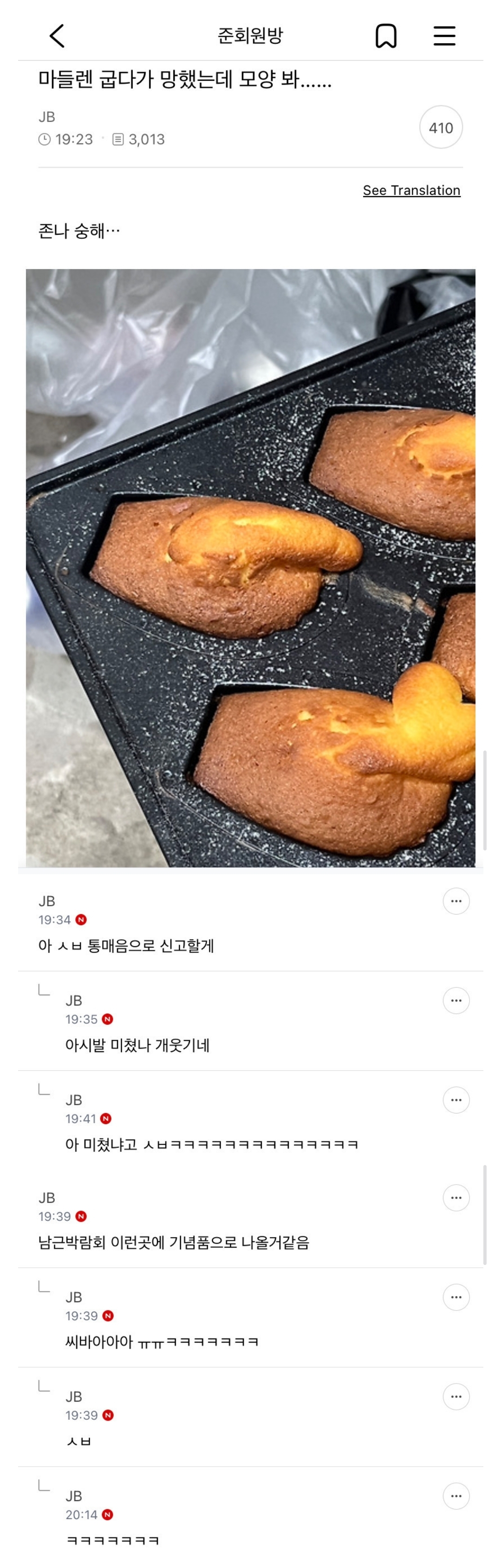The image size is (501, 1568).
Task: Open the 410 comment count bubble
Action: tap(441, 128)
